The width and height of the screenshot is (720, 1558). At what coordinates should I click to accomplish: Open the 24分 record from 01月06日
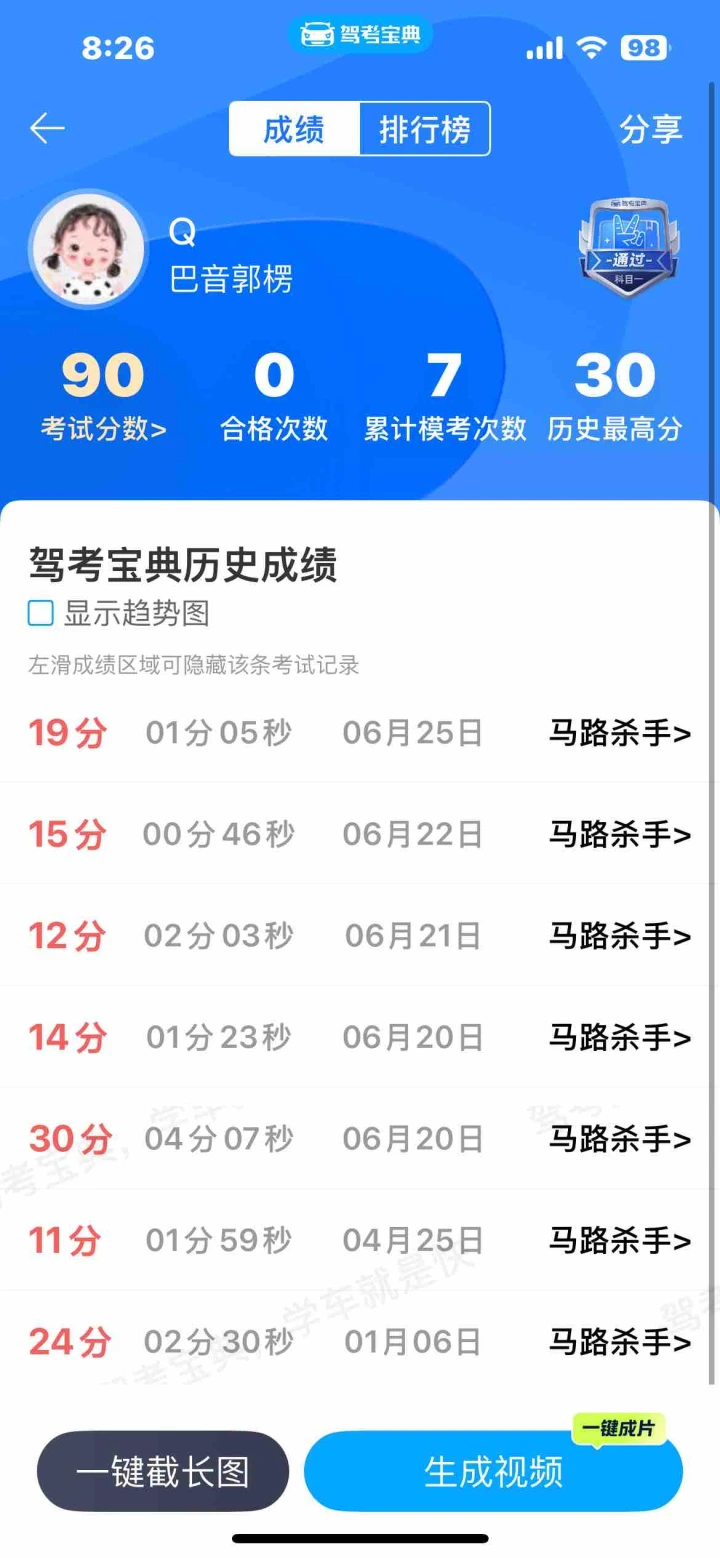(x=360, y=1341)
